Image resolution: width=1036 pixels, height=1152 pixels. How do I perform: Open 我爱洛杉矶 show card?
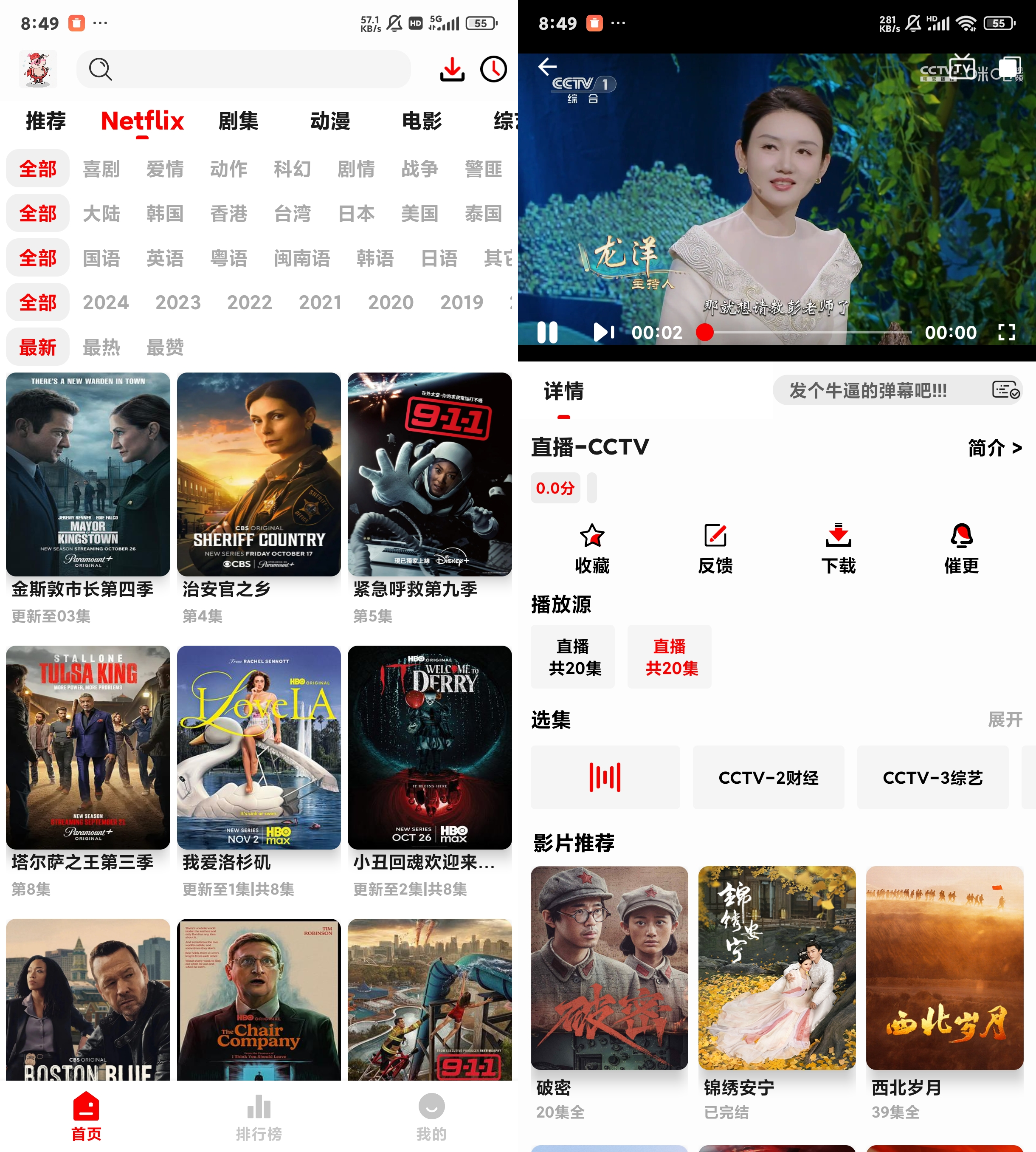coord(259,747)
